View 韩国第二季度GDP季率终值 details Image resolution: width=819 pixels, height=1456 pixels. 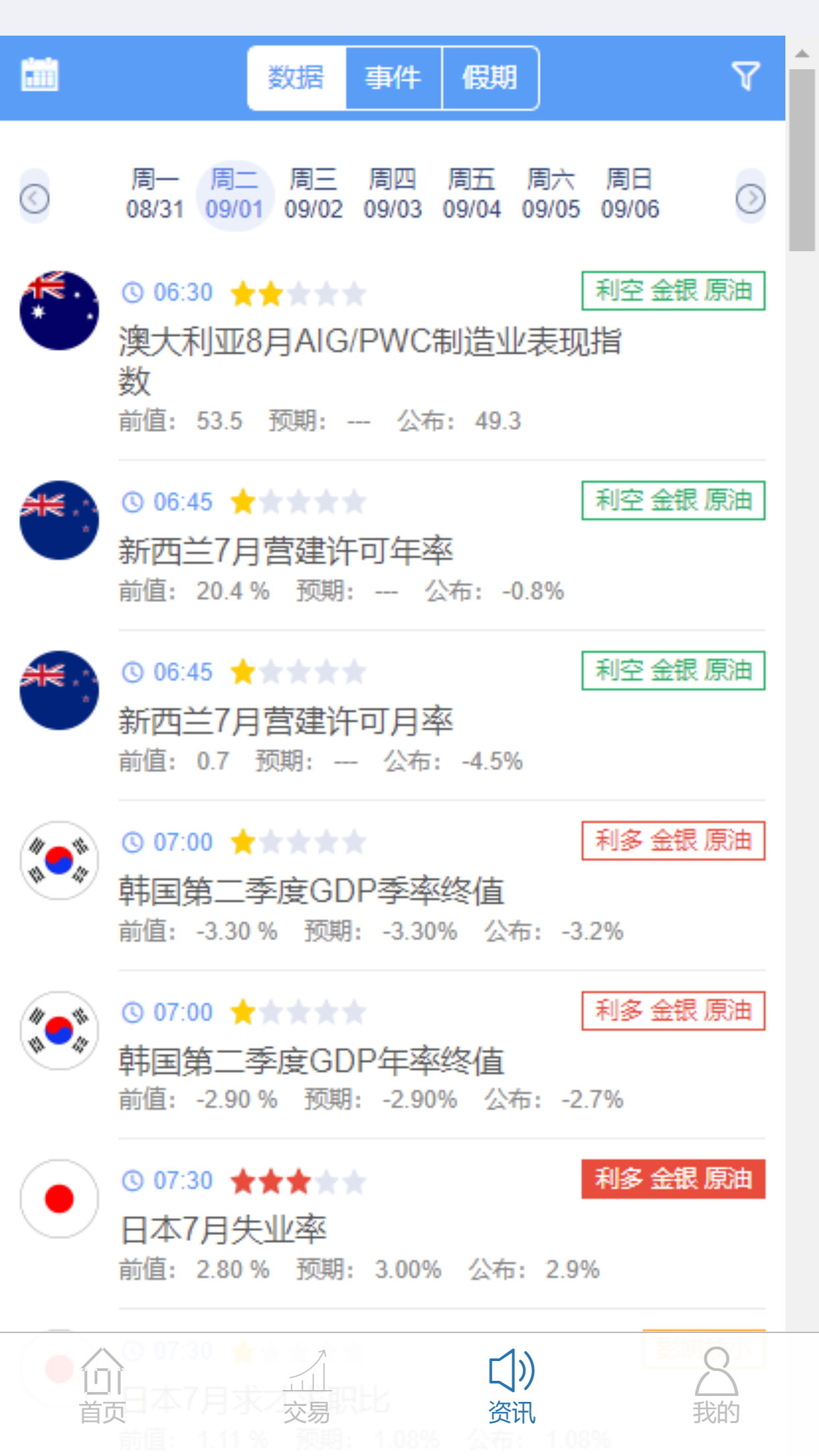pyautogui.click(x=311, y=892)
